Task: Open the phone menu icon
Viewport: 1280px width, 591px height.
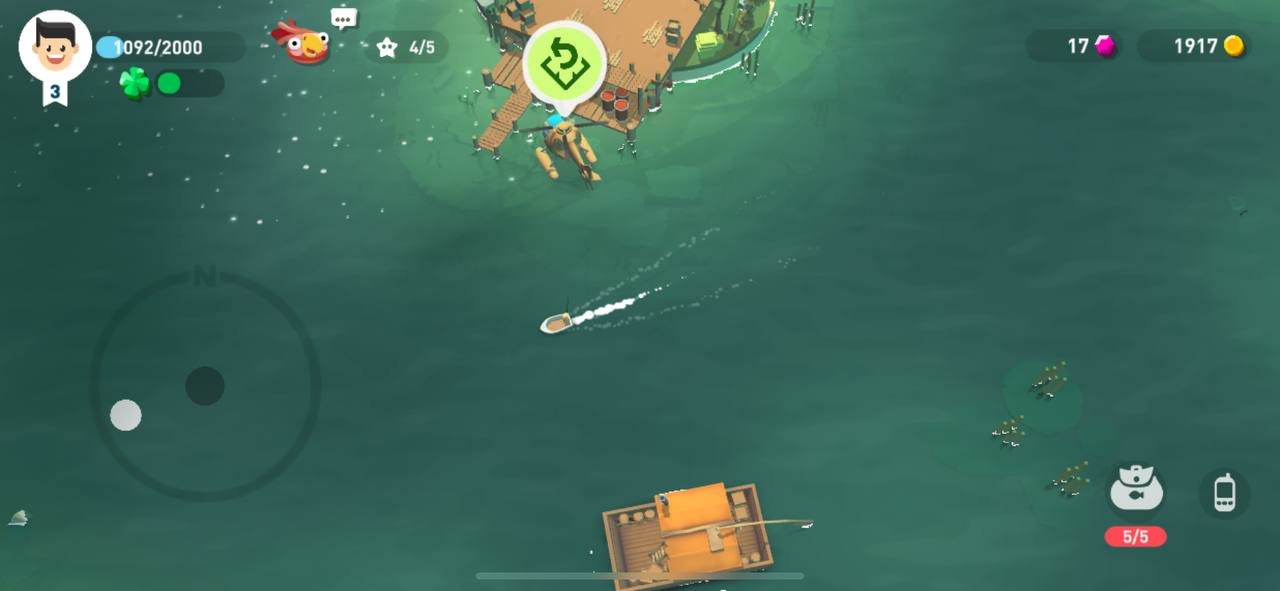Action: pyautogui.click(x=1224, y=493)
